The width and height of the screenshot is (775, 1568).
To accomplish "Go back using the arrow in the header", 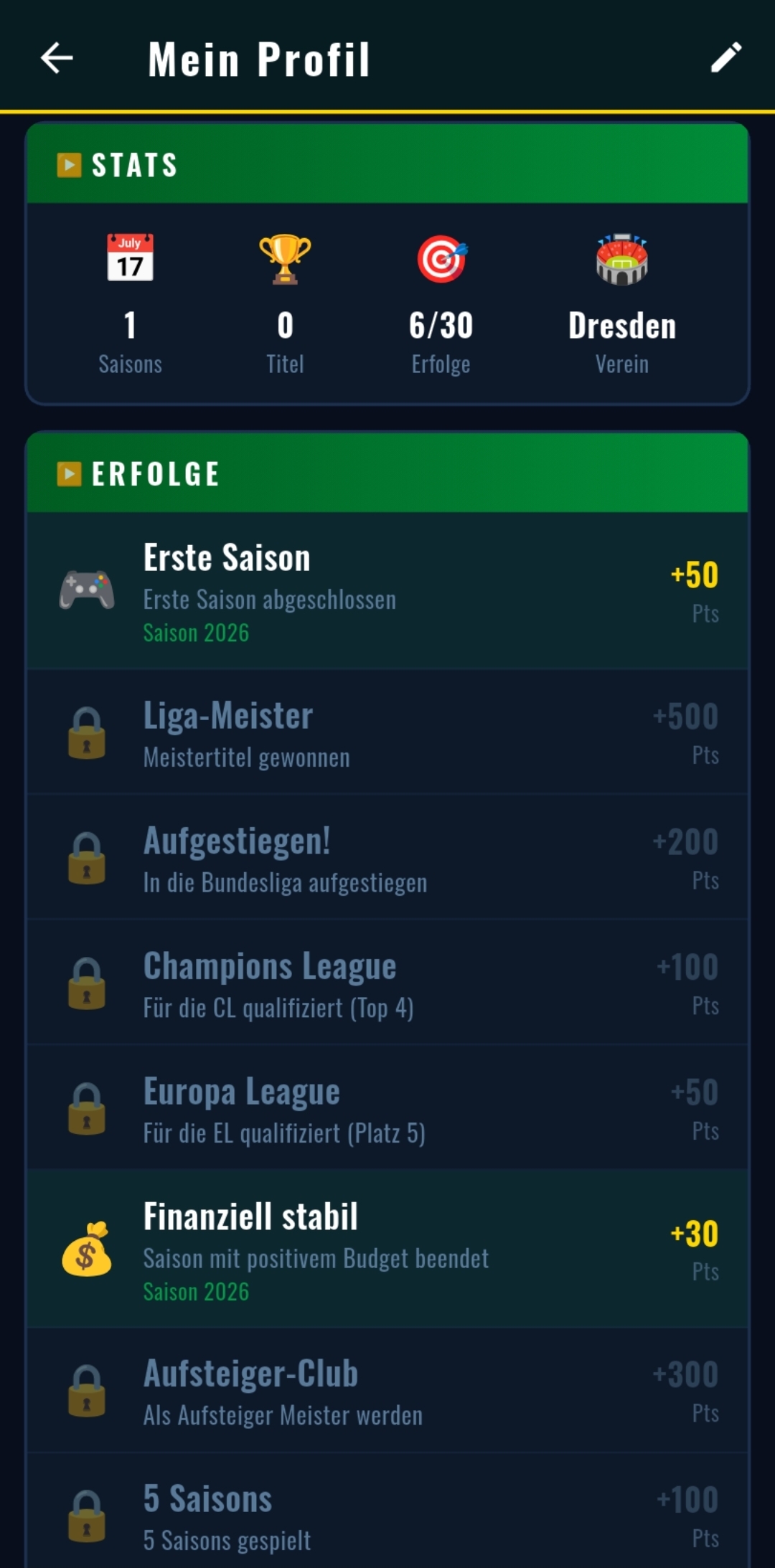I will 57,57.
